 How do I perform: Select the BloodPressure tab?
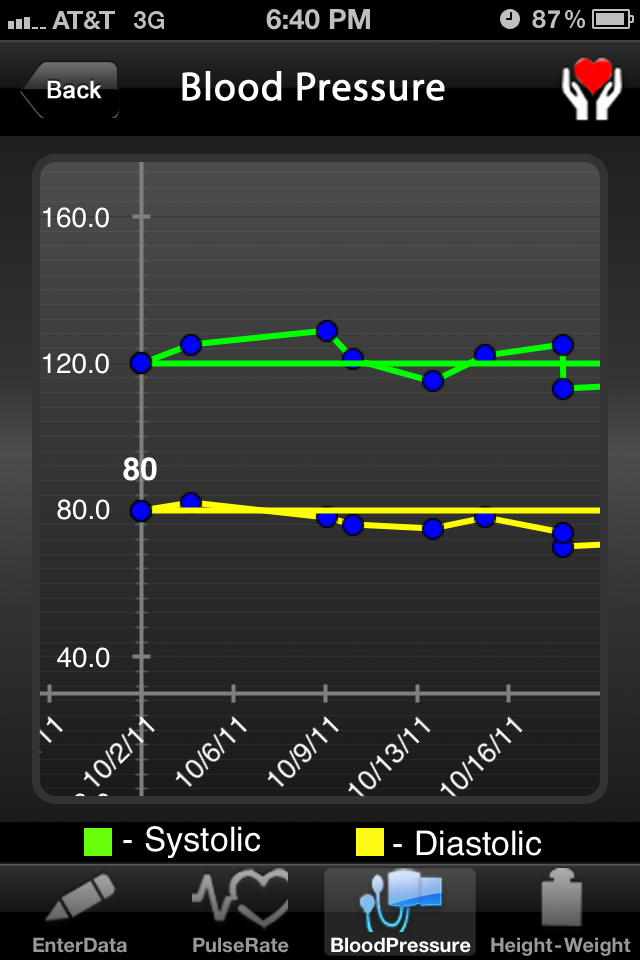tap(400, 910)
